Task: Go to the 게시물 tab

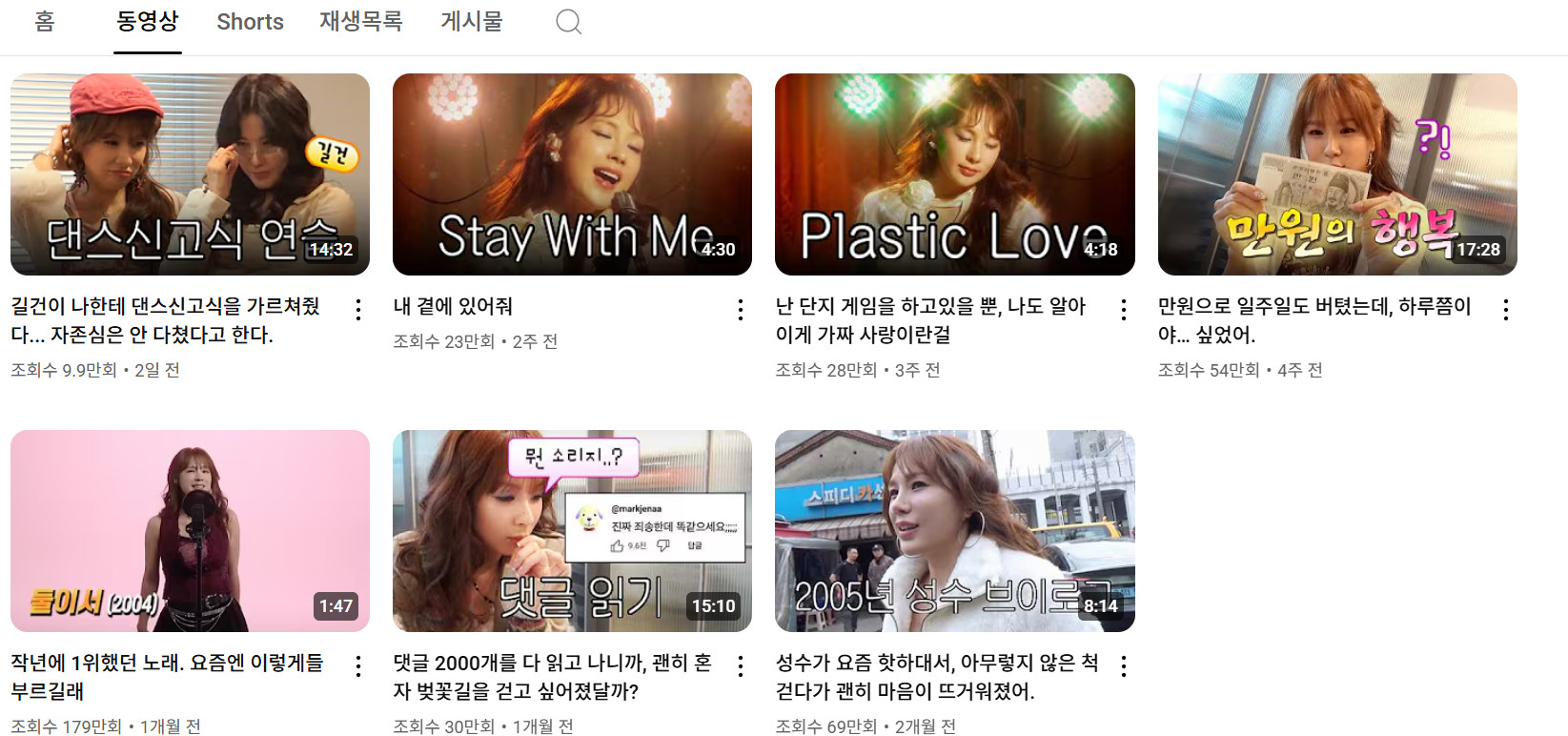Action: [471, 22]
